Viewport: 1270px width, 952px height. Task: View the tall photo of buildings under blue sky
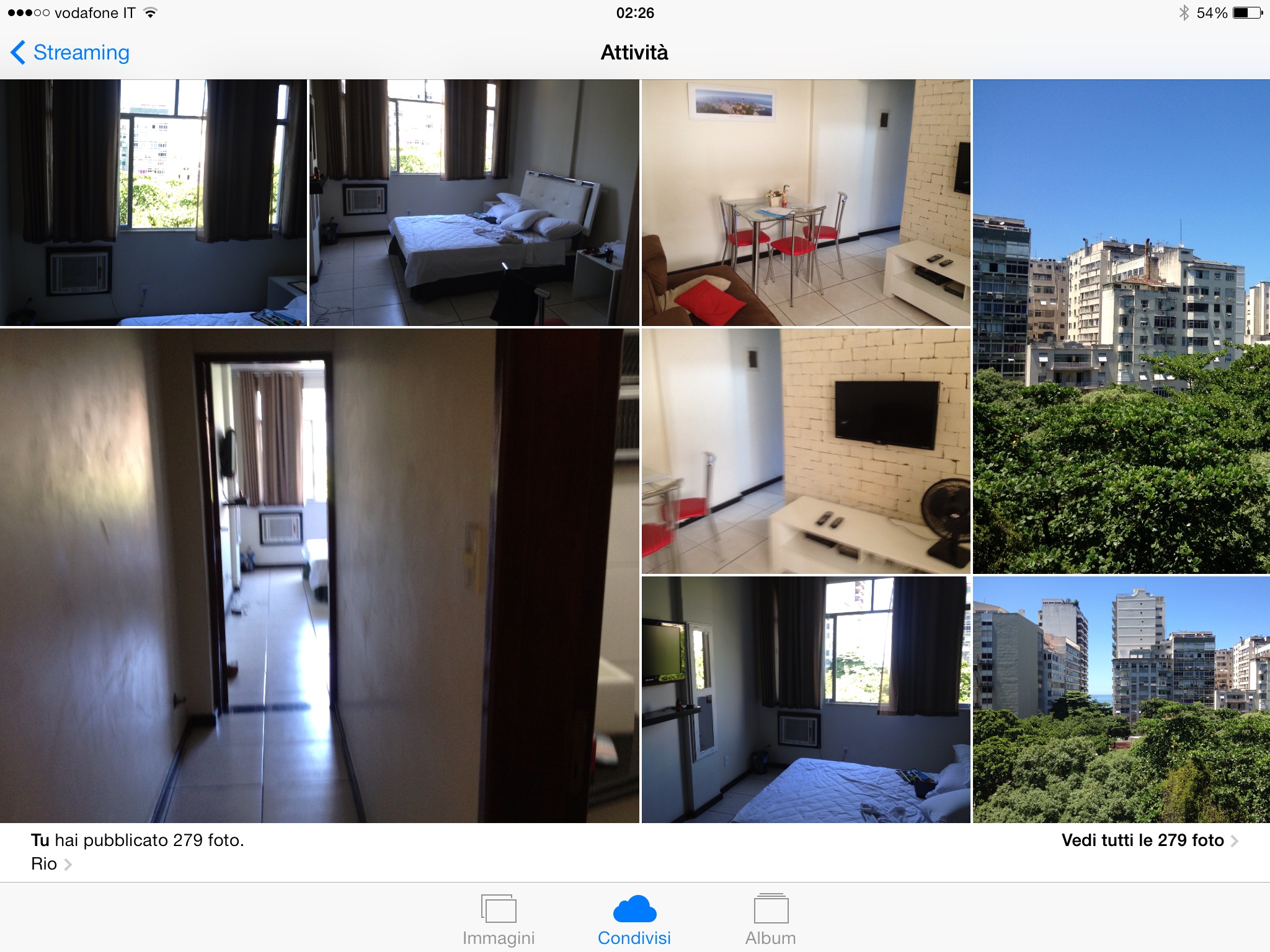1121,327
